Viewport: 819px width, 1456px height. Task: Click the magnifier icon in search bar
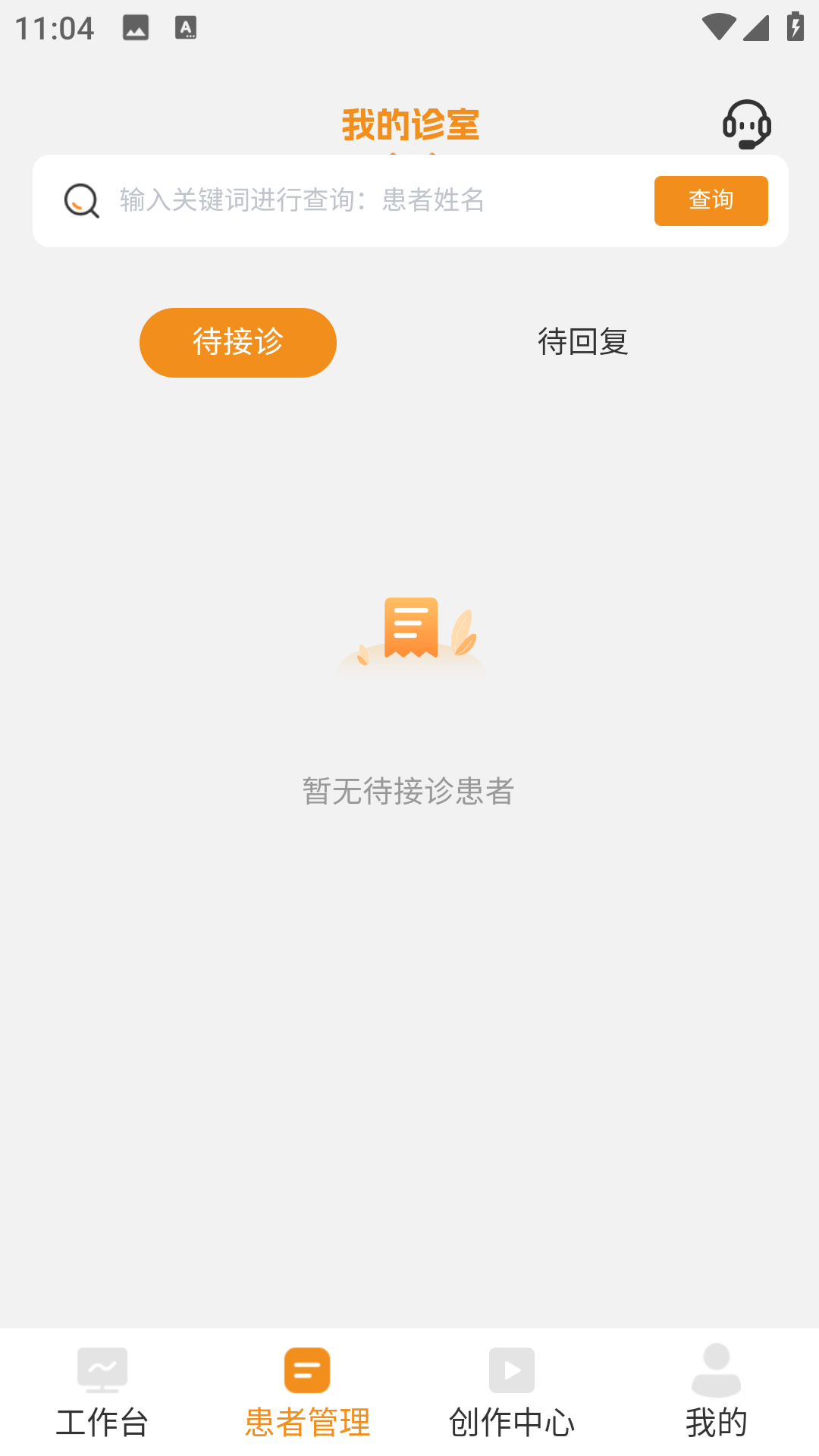click(81, 200)
